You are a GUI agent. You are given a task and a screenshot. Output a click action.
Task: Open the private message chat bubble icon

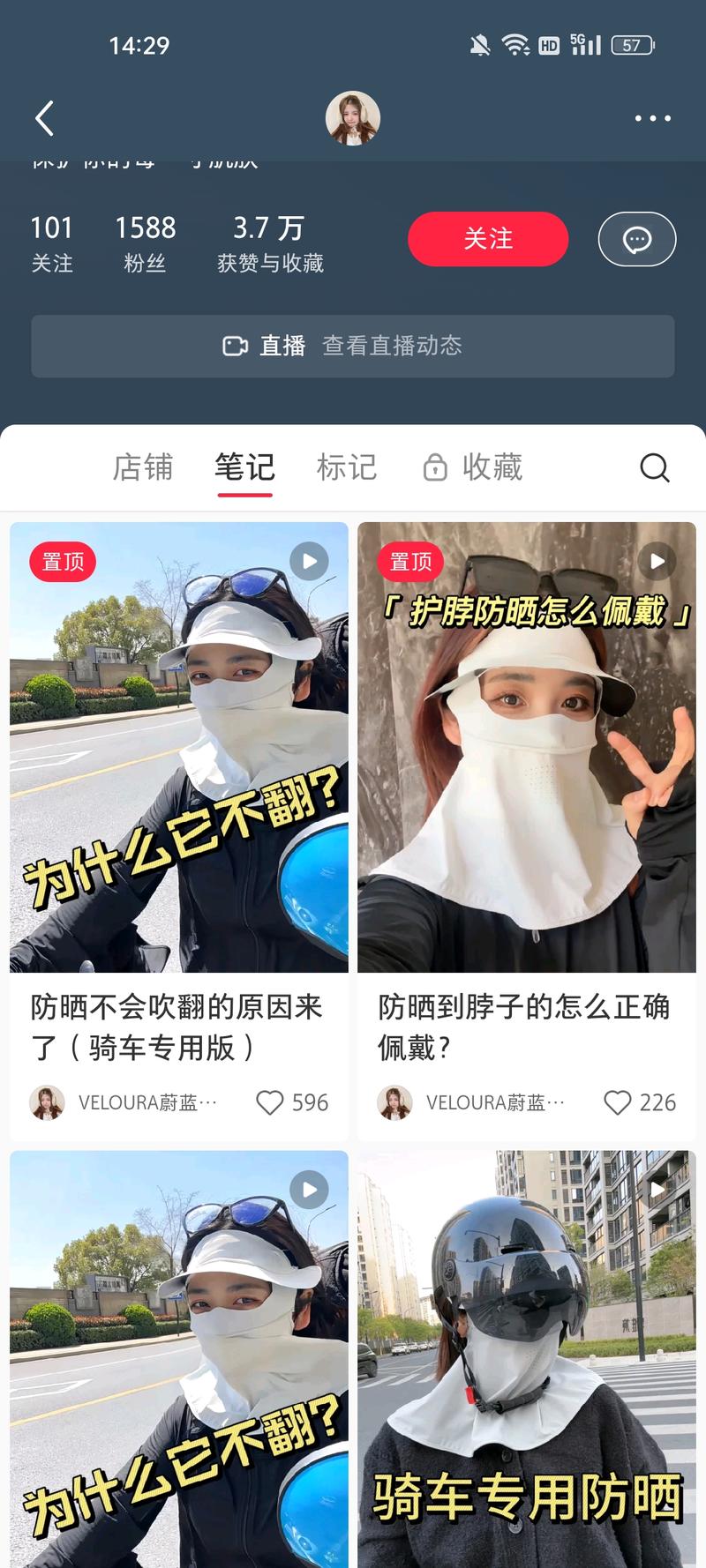pyautogui.click(x=637, y=238)
